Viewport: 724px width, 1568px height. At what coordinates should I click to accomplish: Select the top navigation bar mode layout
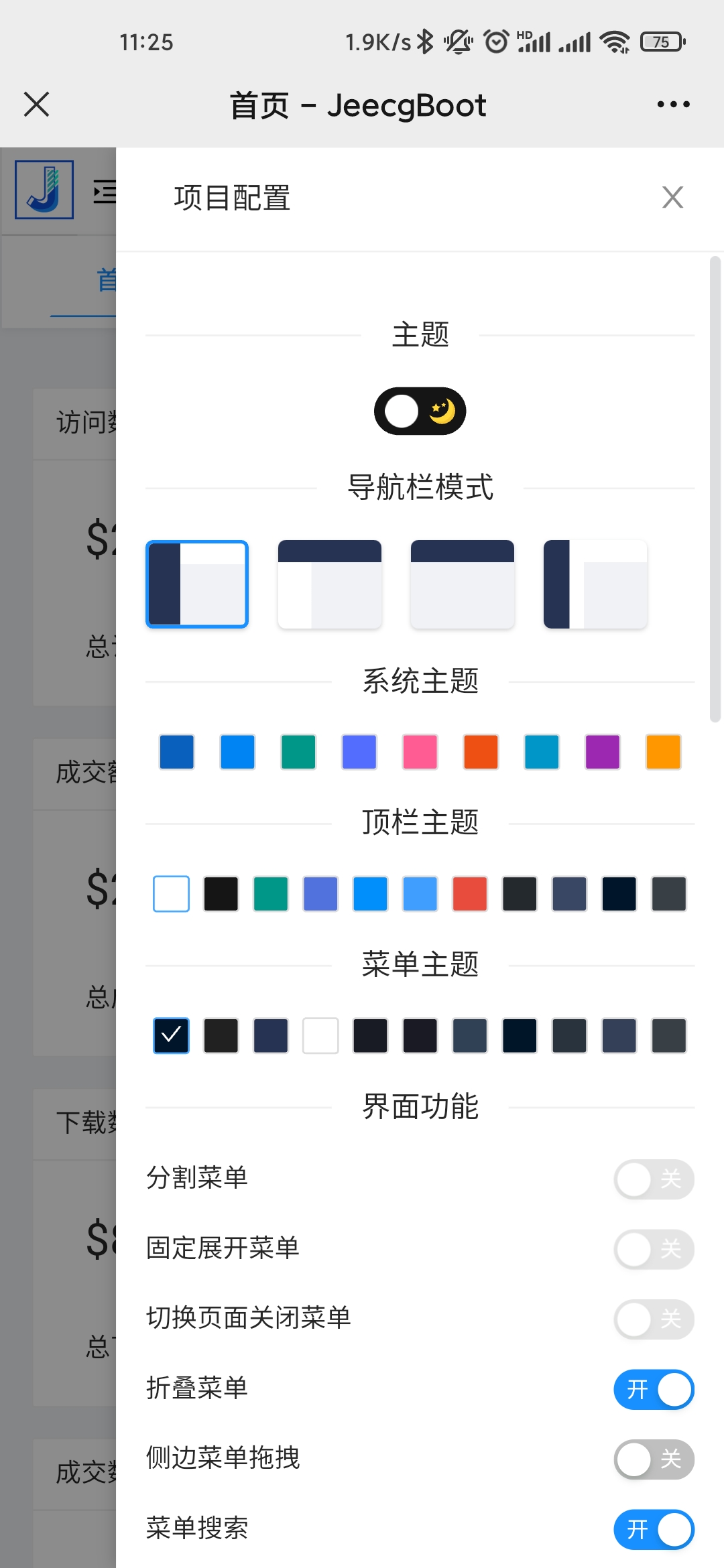(x=329, y=584)
